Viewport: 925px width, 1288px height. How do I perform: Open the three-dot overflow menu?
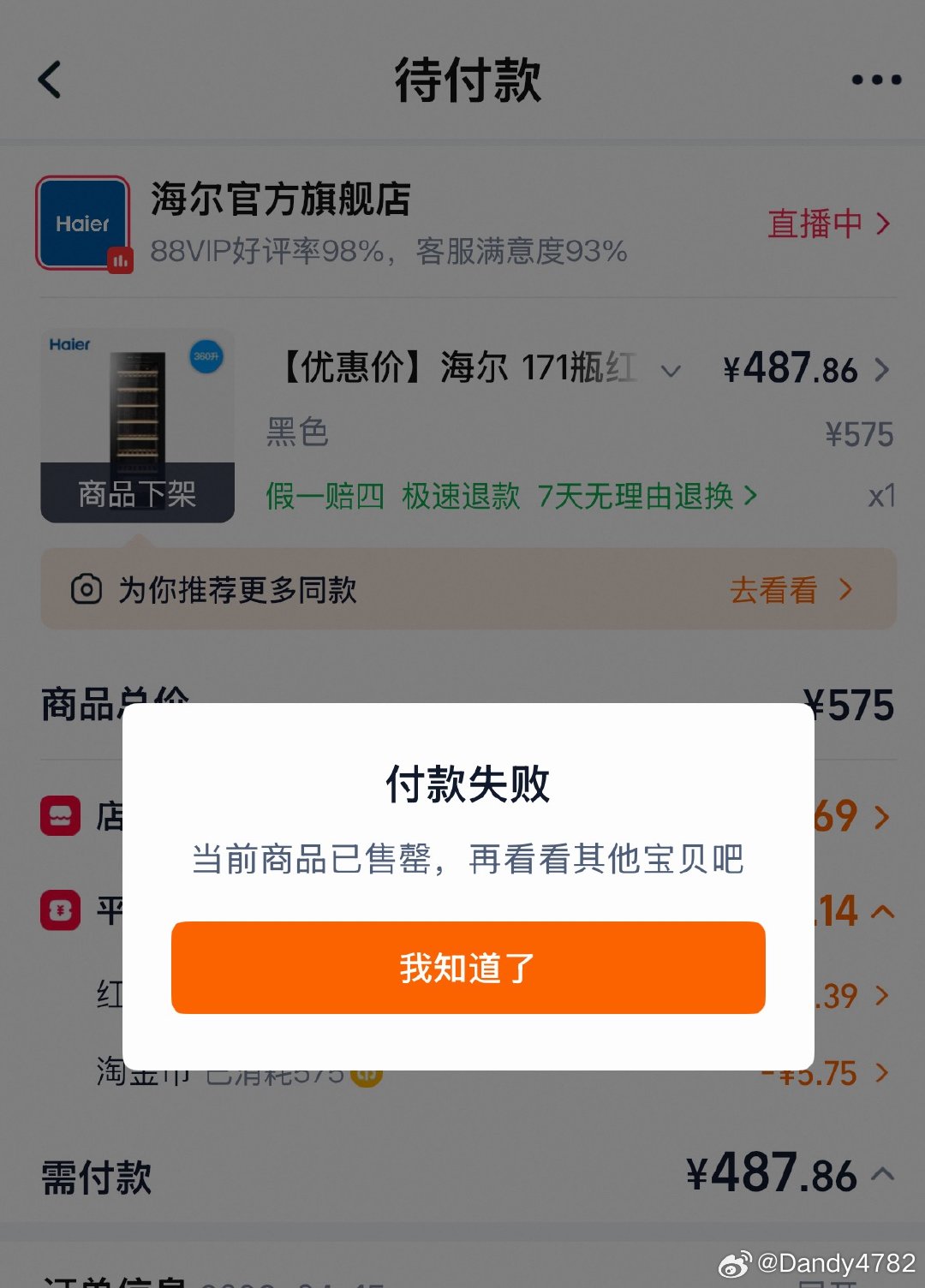click(x=875, y=80)
